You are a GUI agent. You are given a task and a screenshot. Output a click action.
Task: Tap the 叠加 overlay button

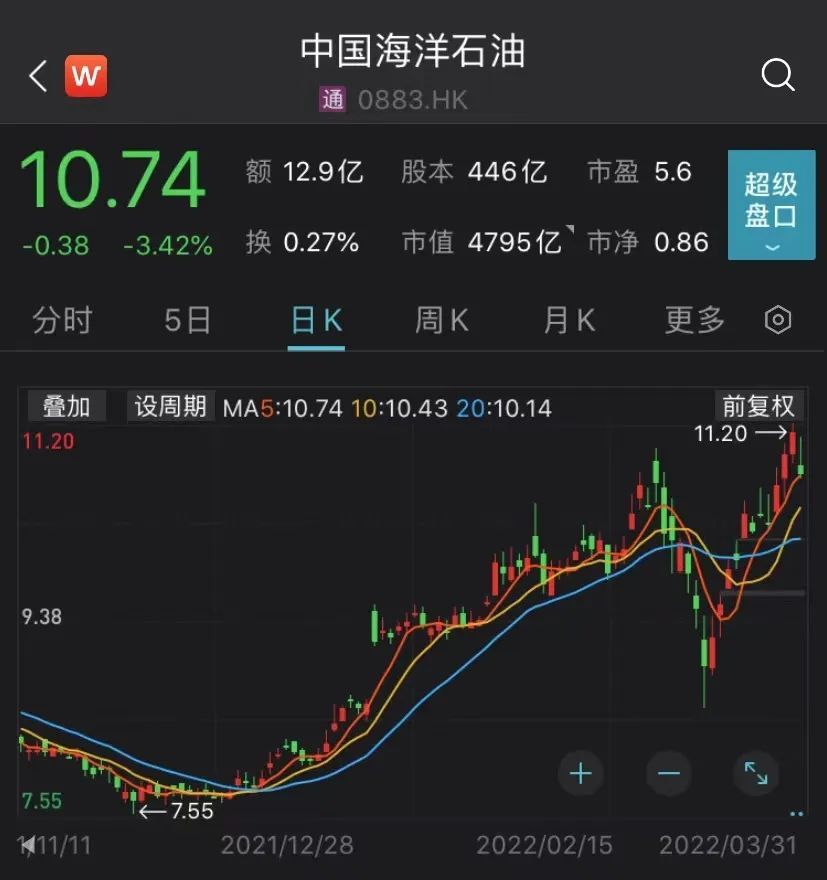tap(66, 406)
